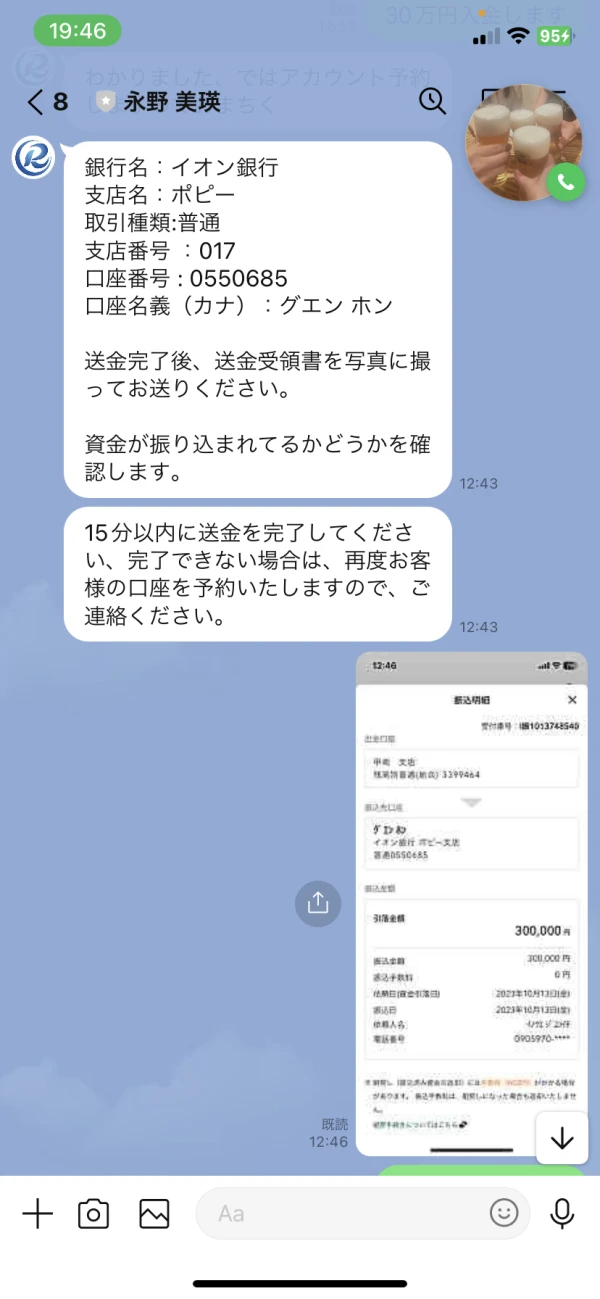Open the plus attachment menu

point(37,1214)
